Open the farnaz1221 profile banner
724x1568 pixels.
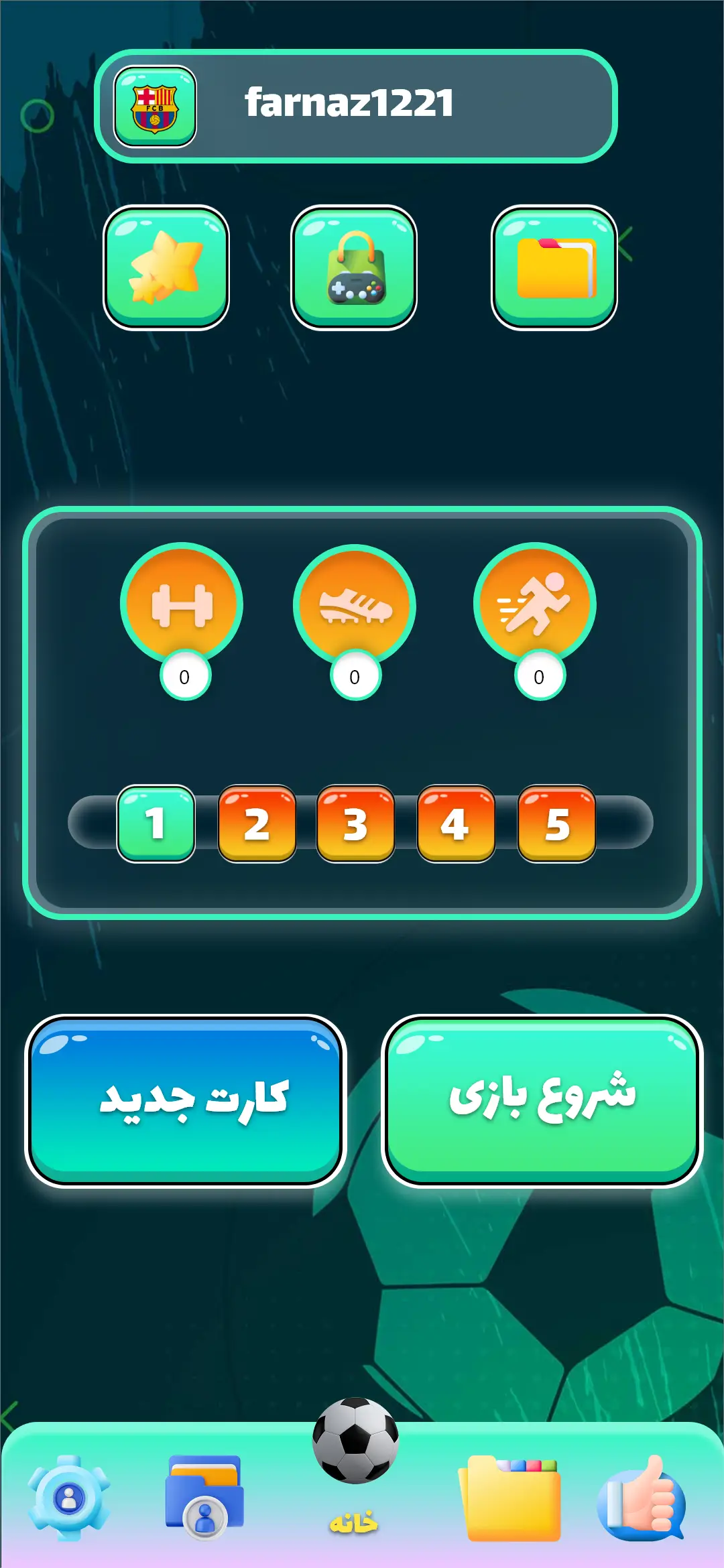pos(355,106)
